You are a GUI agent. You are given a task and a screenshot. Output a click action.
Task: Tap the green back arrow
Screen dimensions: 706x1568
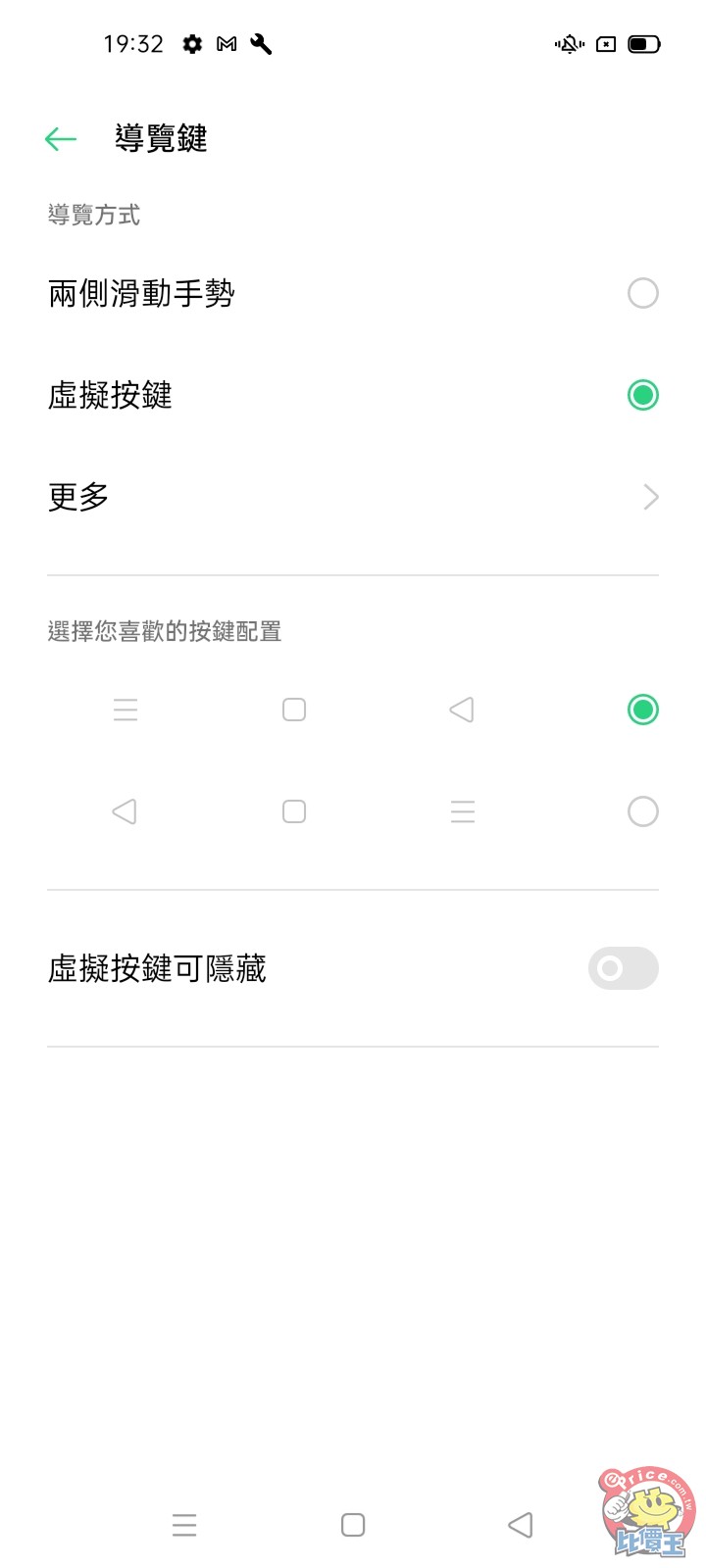pyautogui.click(x=60, y=138)
